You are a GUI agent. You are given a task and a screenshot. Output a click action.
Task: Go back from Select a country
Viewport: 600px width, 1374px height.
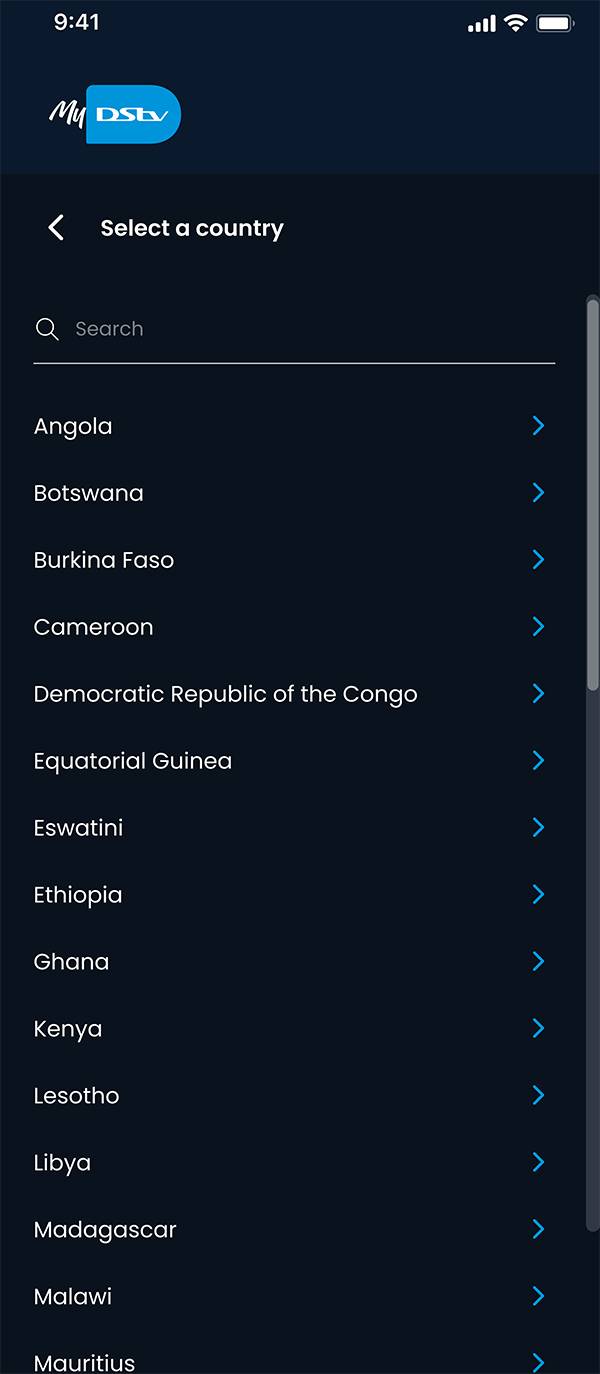coord(56,228)
